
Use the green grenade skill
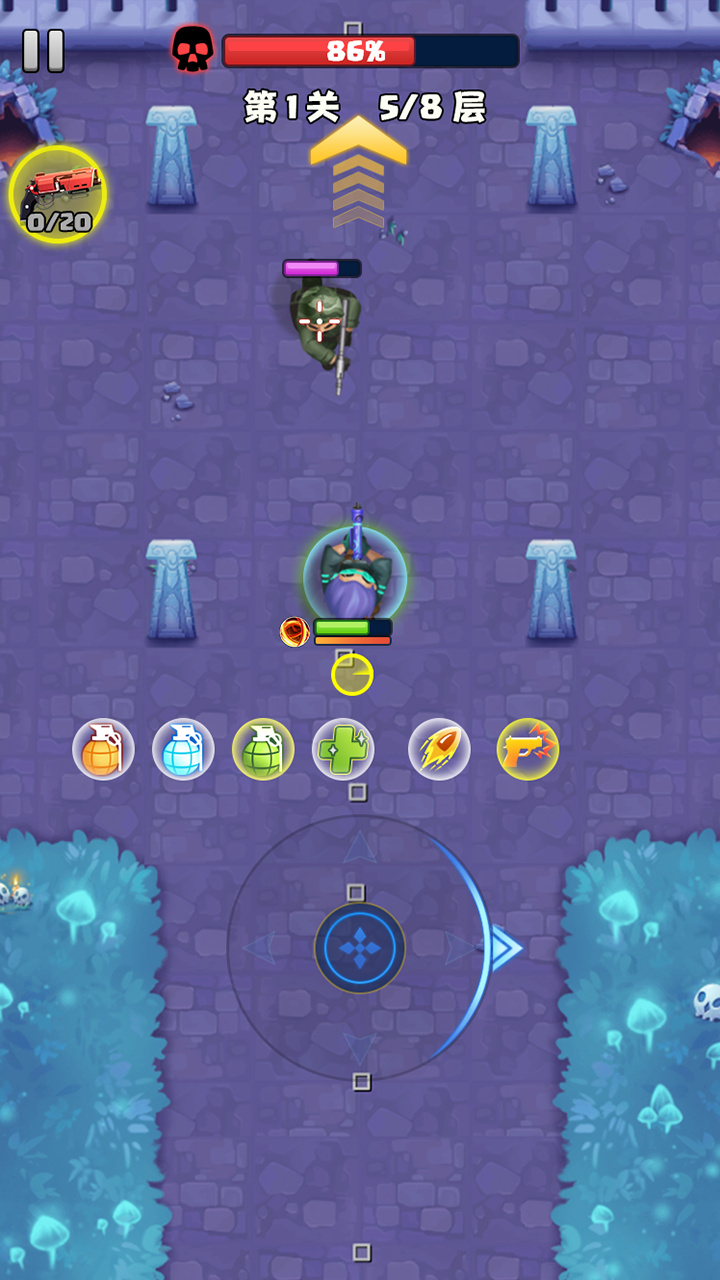click(263, 749)
